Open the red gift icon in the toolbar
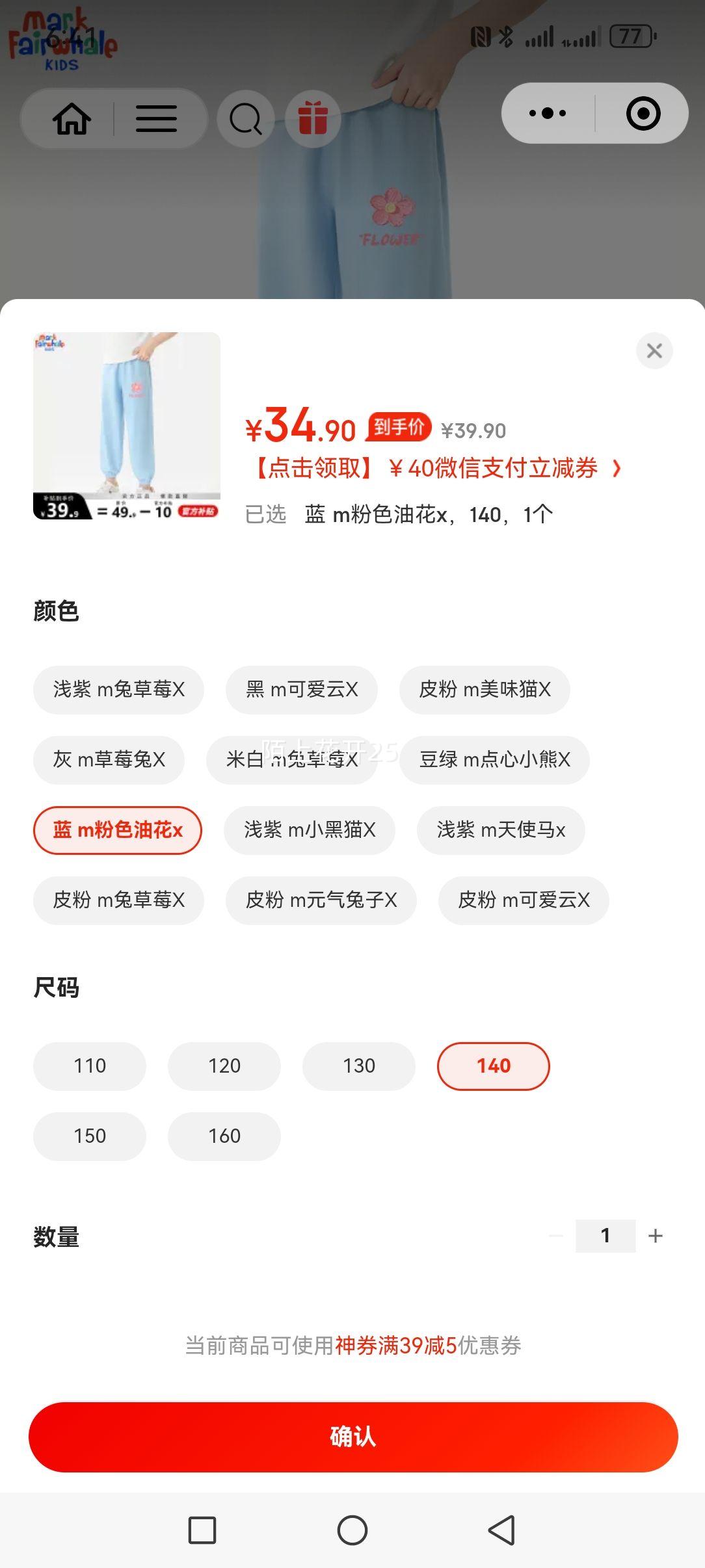 point(313,119)
